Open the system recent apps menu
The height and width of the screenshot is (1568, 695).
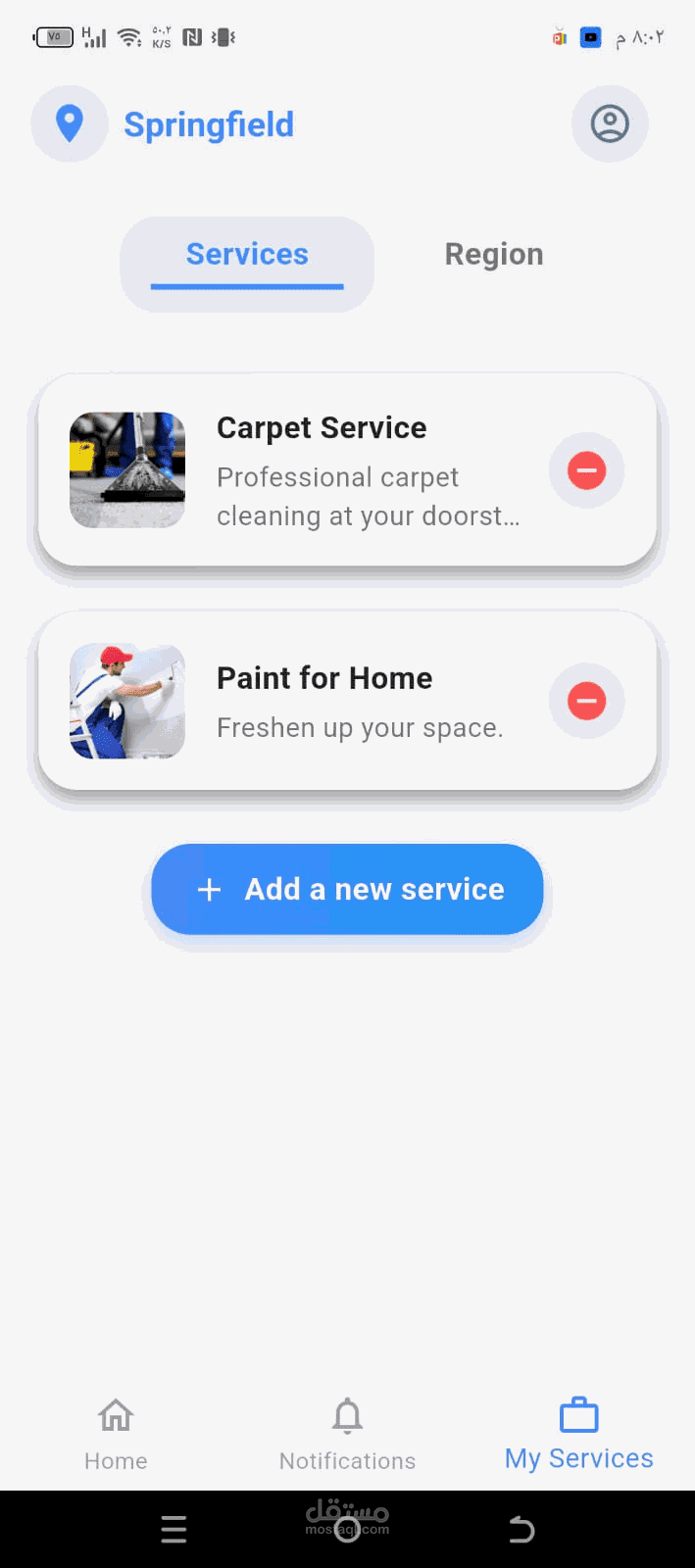click(x=174, y=1529)
